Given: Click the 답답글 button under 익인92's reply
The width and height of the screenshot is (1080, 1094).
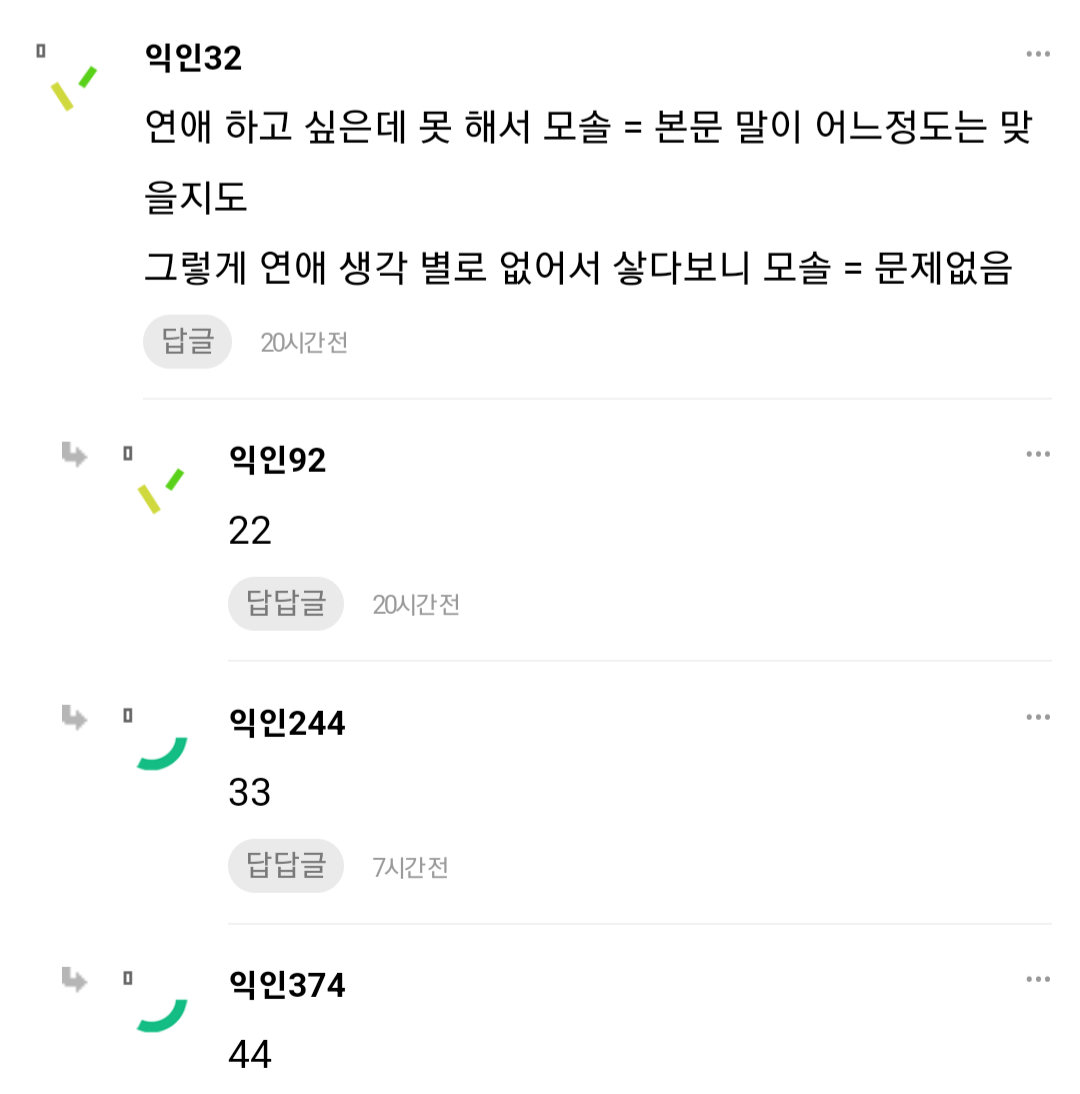Looking at the screenshot, I should pyautogui.click(x=285, y=603).
